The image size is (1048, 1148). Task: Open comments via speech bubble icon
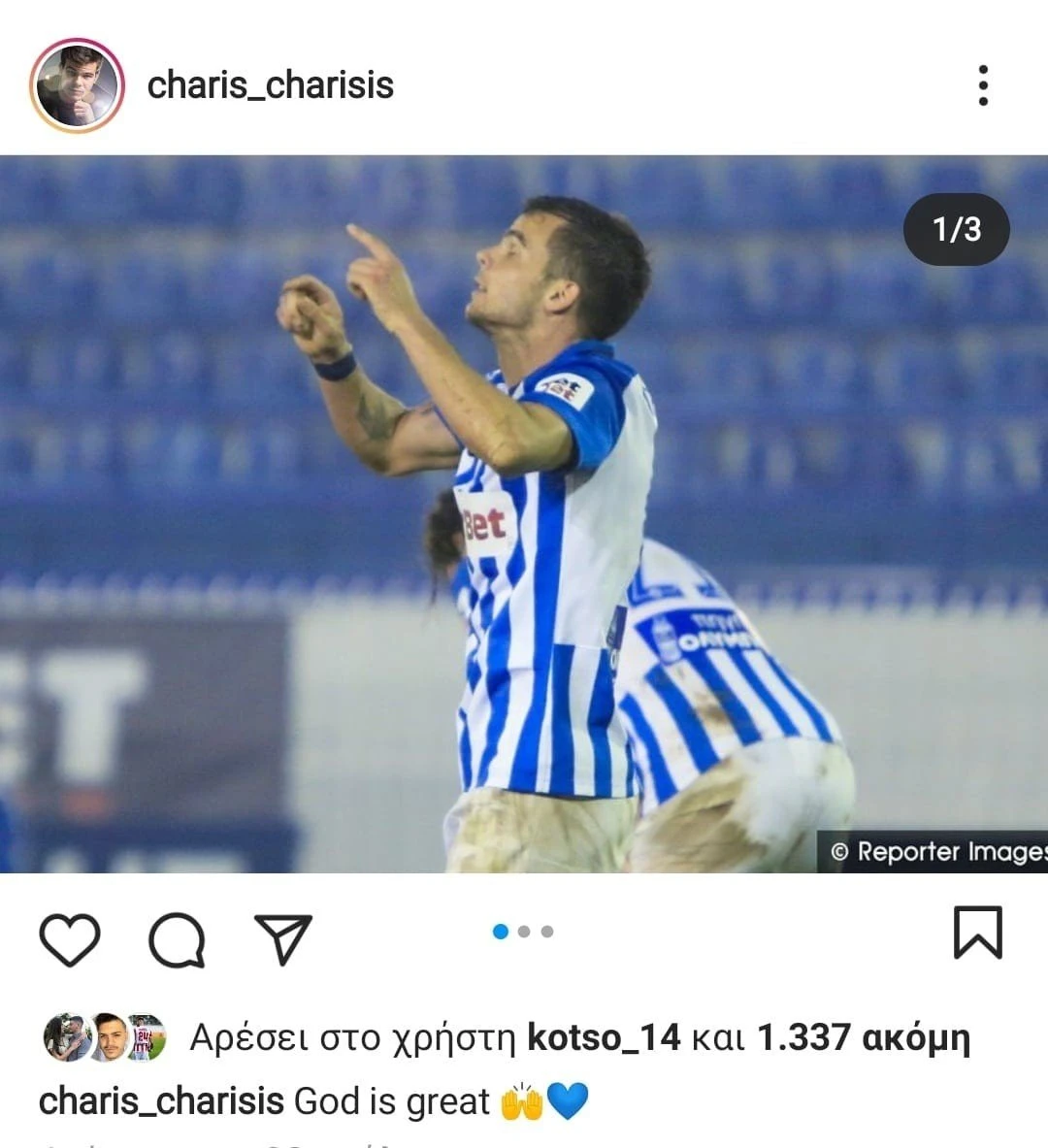point(177,939)
